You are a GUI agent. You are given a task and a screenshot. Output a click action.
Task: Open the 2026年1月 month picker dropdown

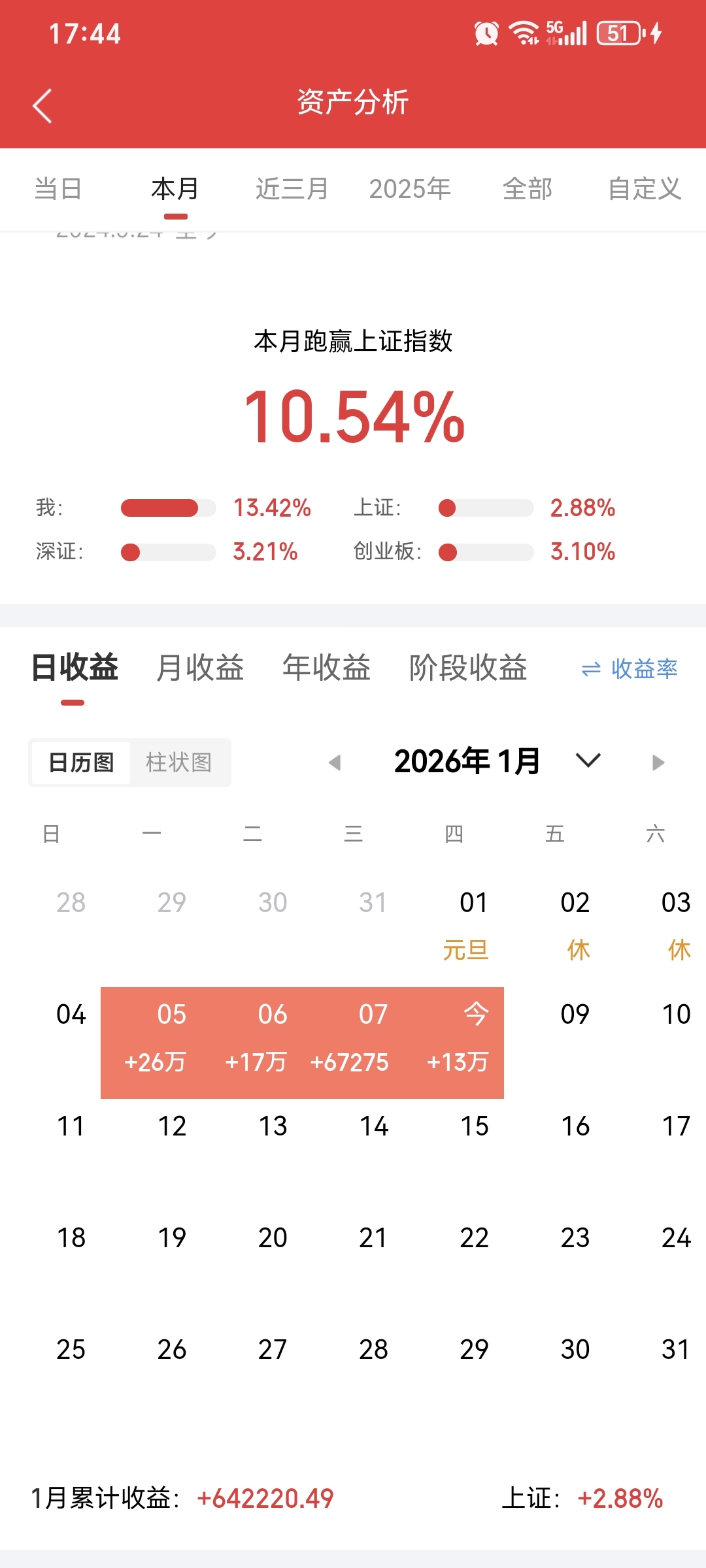[586, 762]
